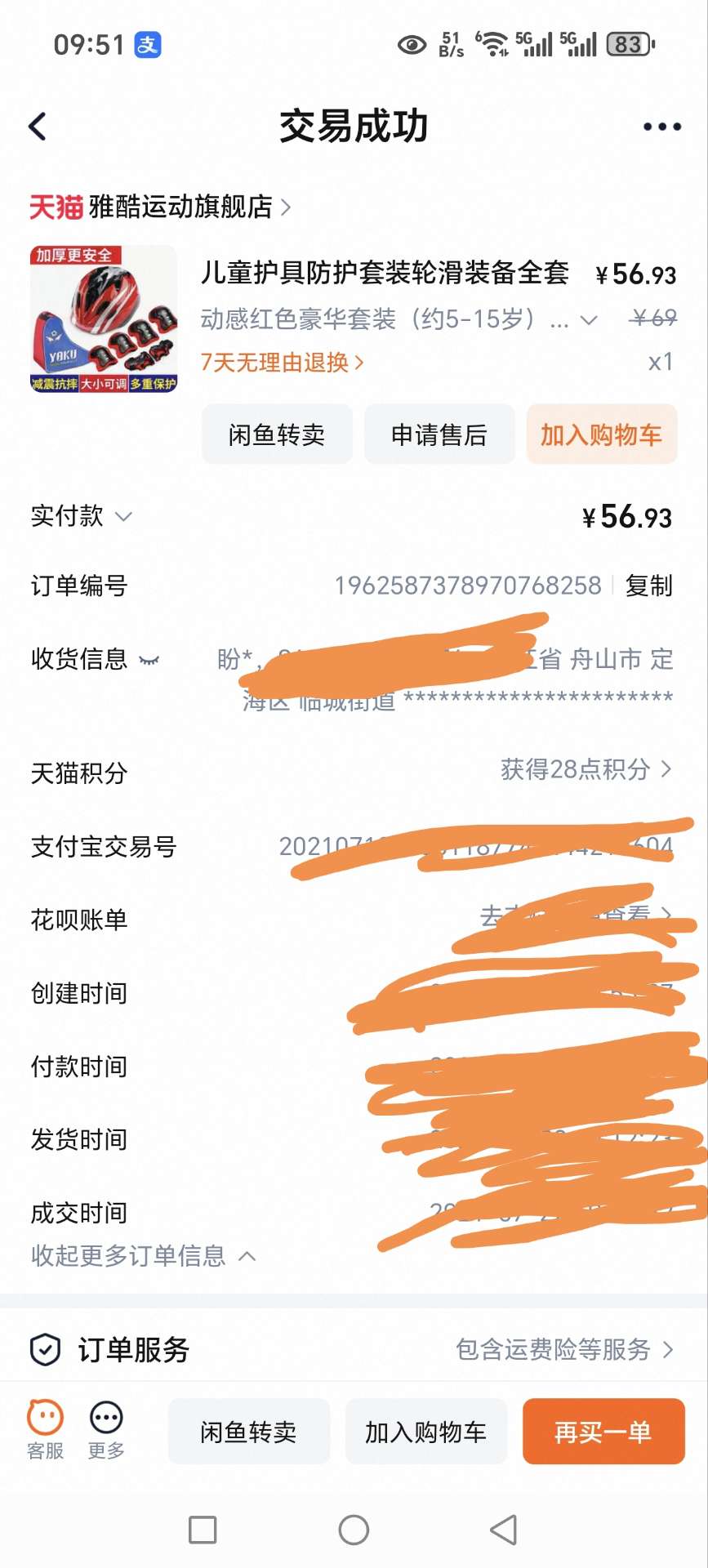Open the 雅酷运动旗舰店 store page
The width and height of the screenshot is (708, 1568).
(180, 207)
